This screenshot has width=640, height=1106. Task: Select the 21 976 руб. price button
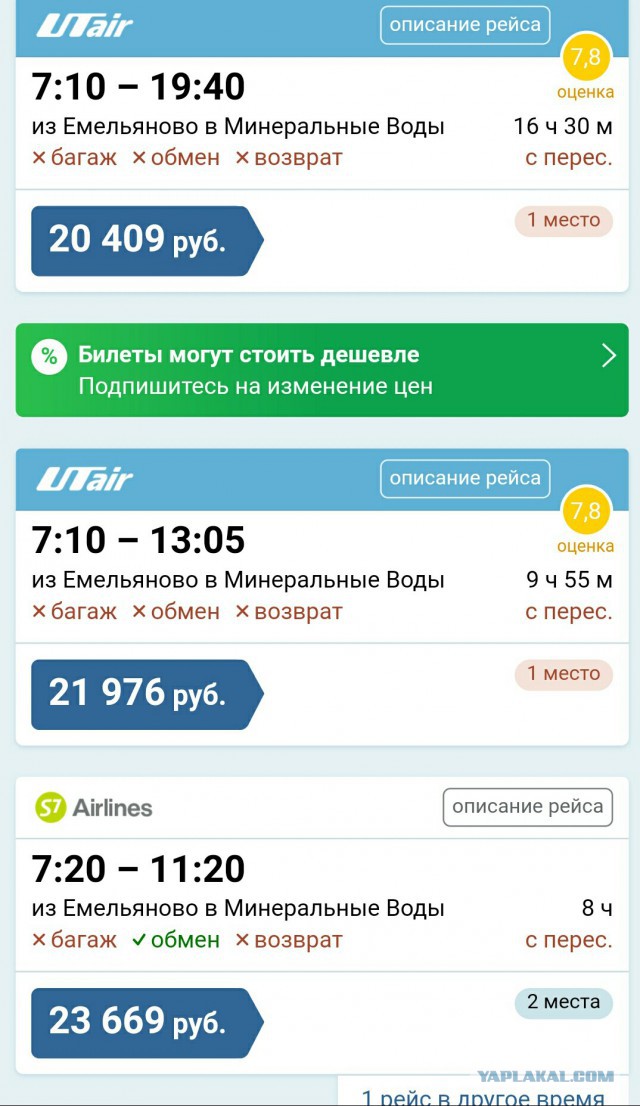(147, 694)
